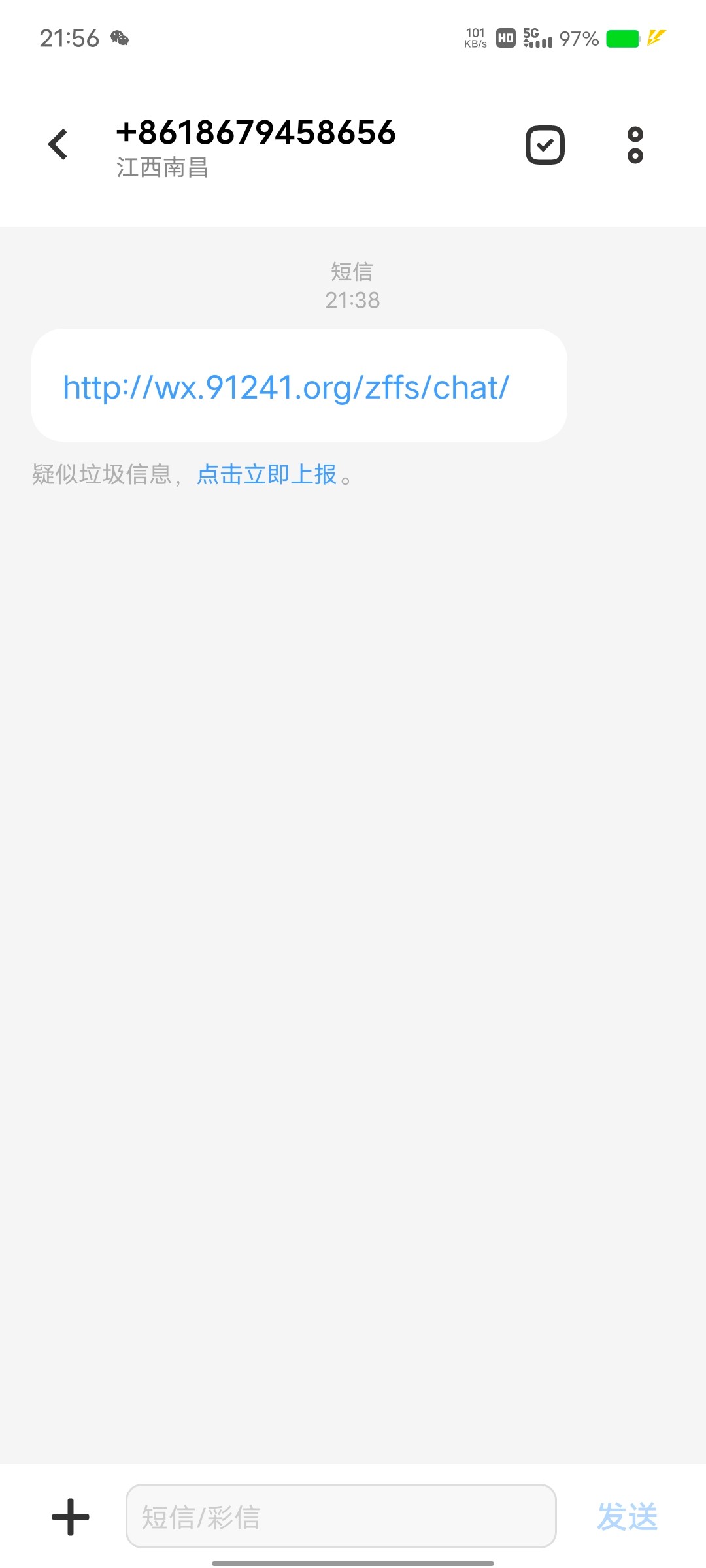Open the wx.91241.org link in the message
The image size is (706, 1568).
pyautogui.click(x=286, y=387)
